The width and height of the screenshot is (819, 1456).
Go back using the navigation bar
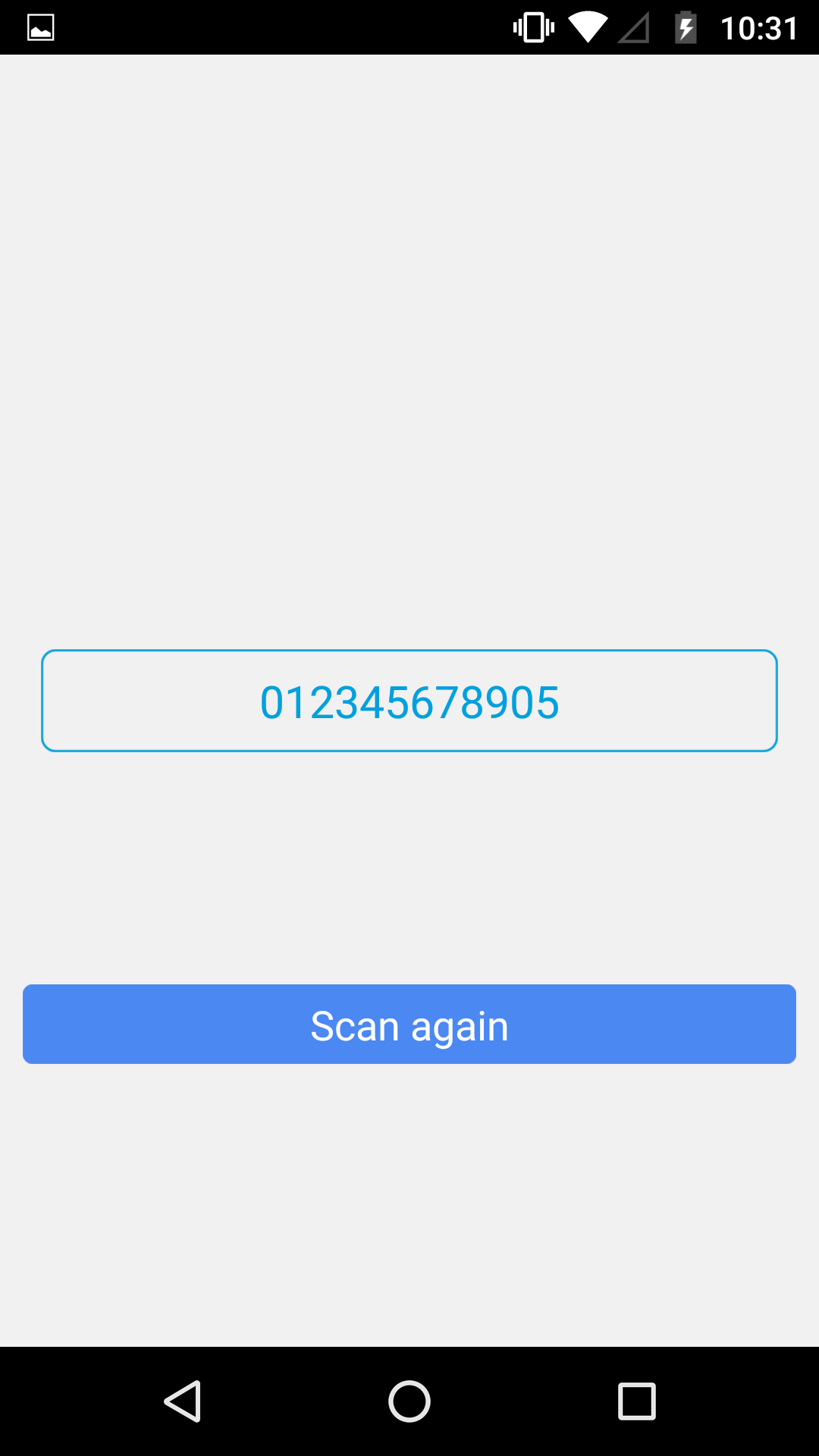pos(183,1401)
